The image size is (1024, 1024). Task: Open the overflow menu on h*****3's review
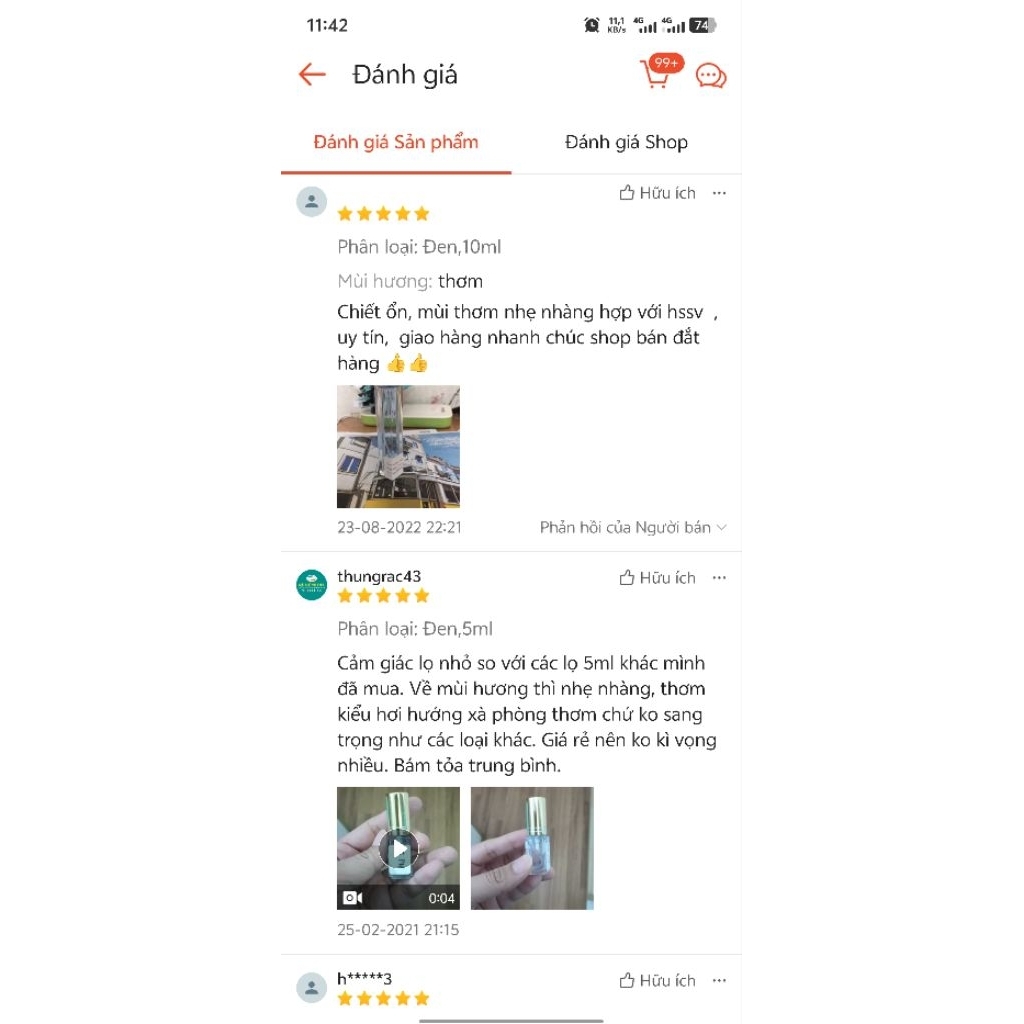[x=719, y=981]
